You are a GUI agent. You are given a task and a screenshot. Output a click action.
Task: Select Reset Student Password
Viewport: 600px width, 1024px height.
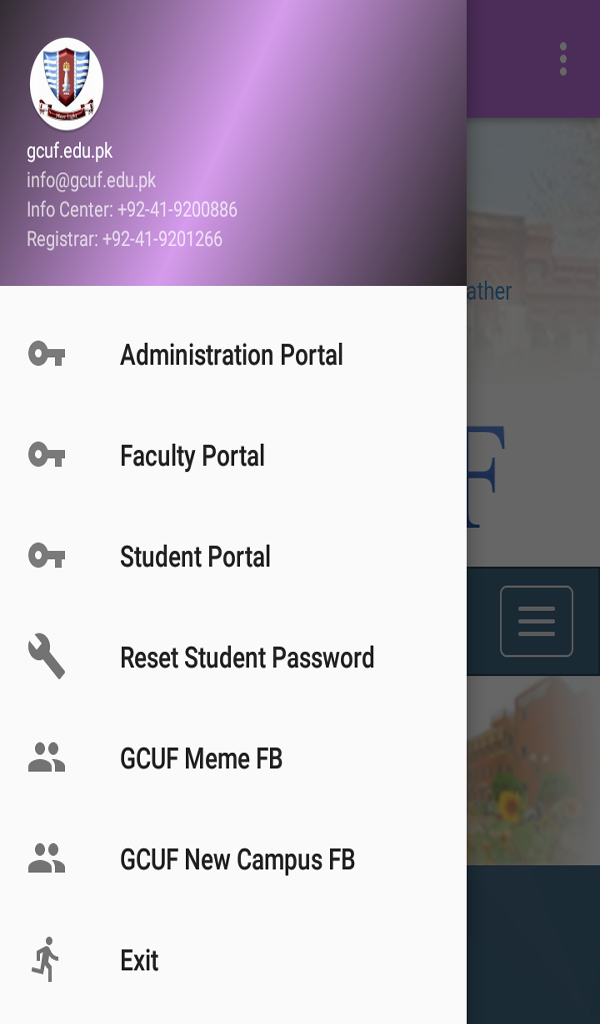tap(247, 658)
